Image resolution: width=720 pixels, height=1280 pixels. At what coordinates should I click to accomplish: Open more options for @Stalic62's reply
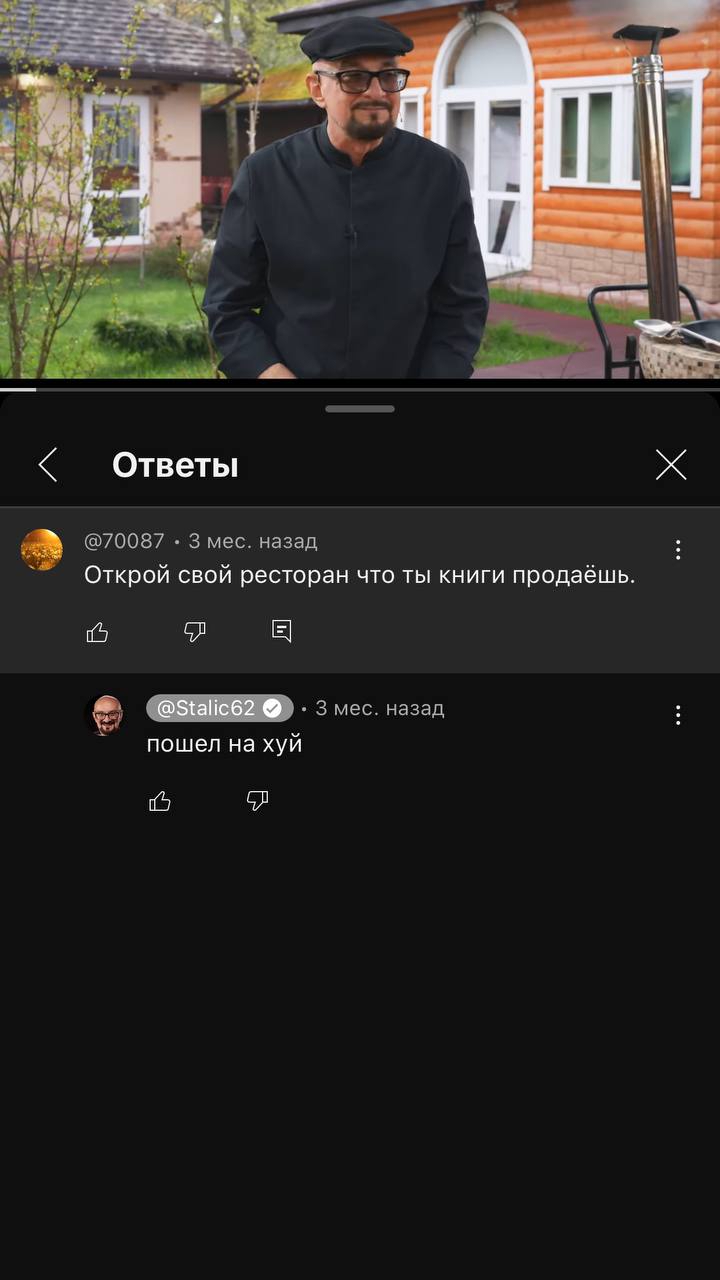(x=678, y=715)
